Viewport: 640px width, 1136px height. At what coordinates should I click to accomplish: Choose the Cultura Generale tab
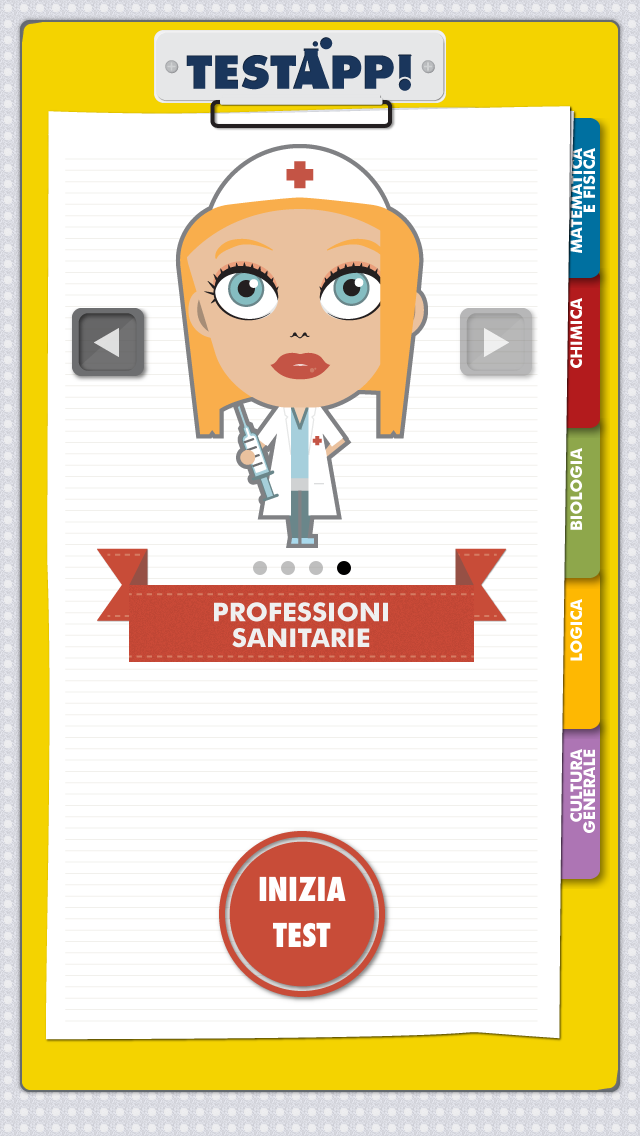click(x=581, y=803)
